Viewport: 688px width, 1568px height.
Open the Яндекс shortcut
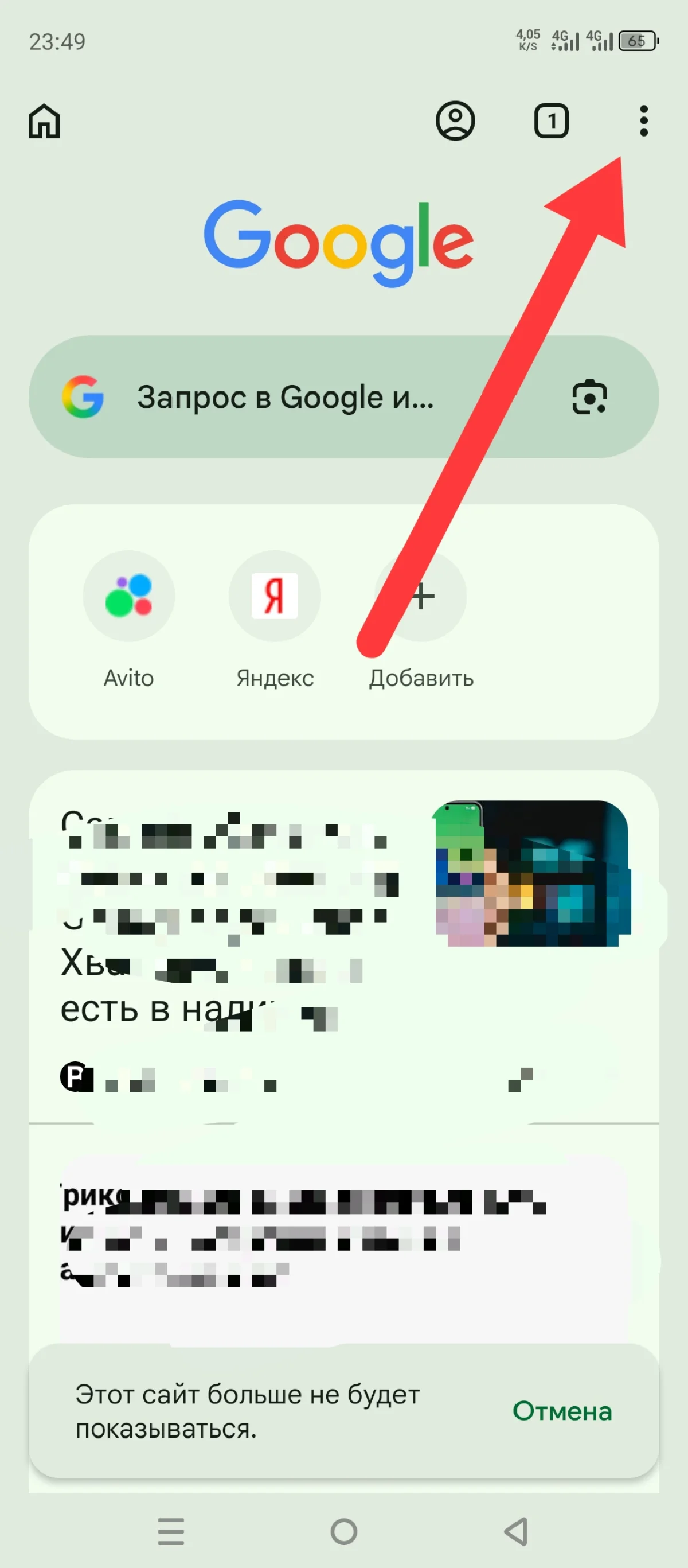pos(275,597)
